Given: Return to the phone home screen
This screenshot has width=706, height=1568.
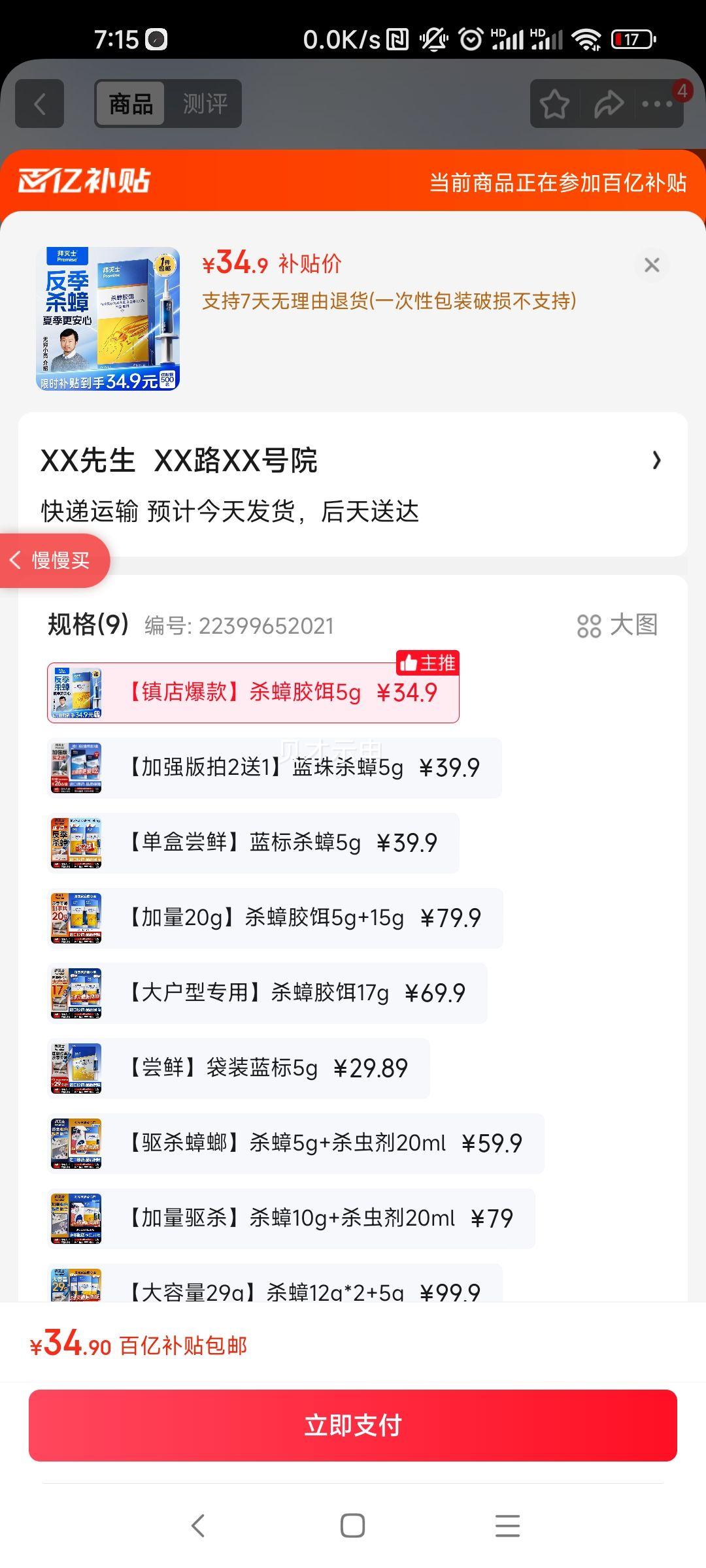Looking at the screenshot, I should 352,1526.
